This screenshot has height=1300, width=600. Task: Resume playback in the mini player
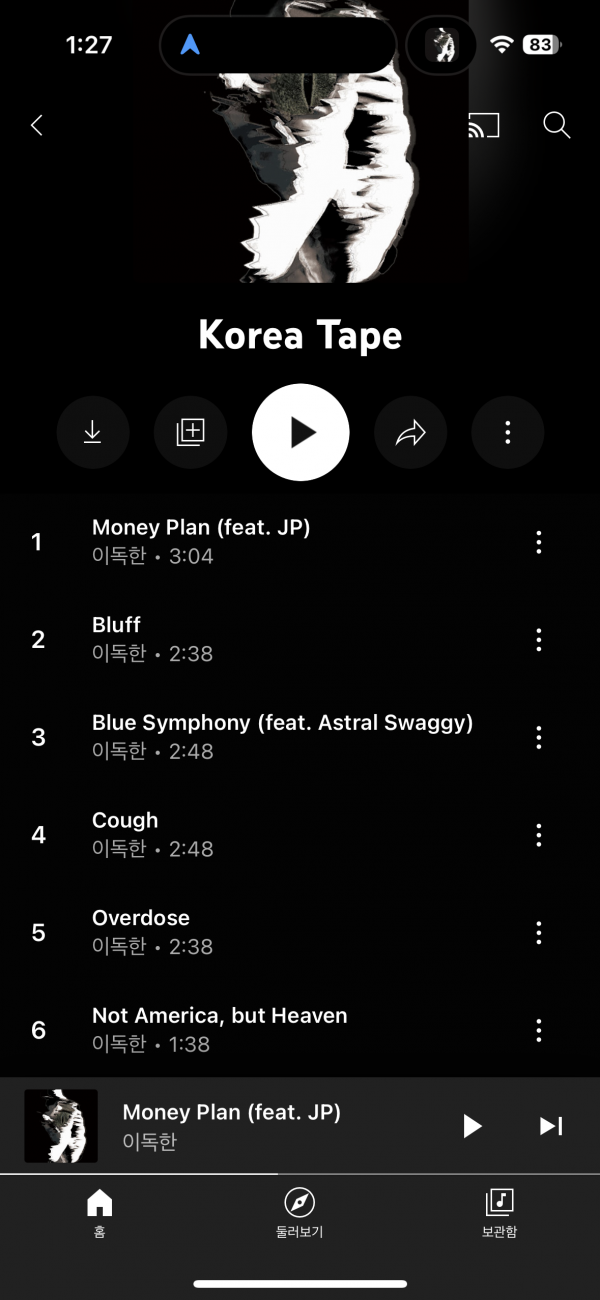472,1126
